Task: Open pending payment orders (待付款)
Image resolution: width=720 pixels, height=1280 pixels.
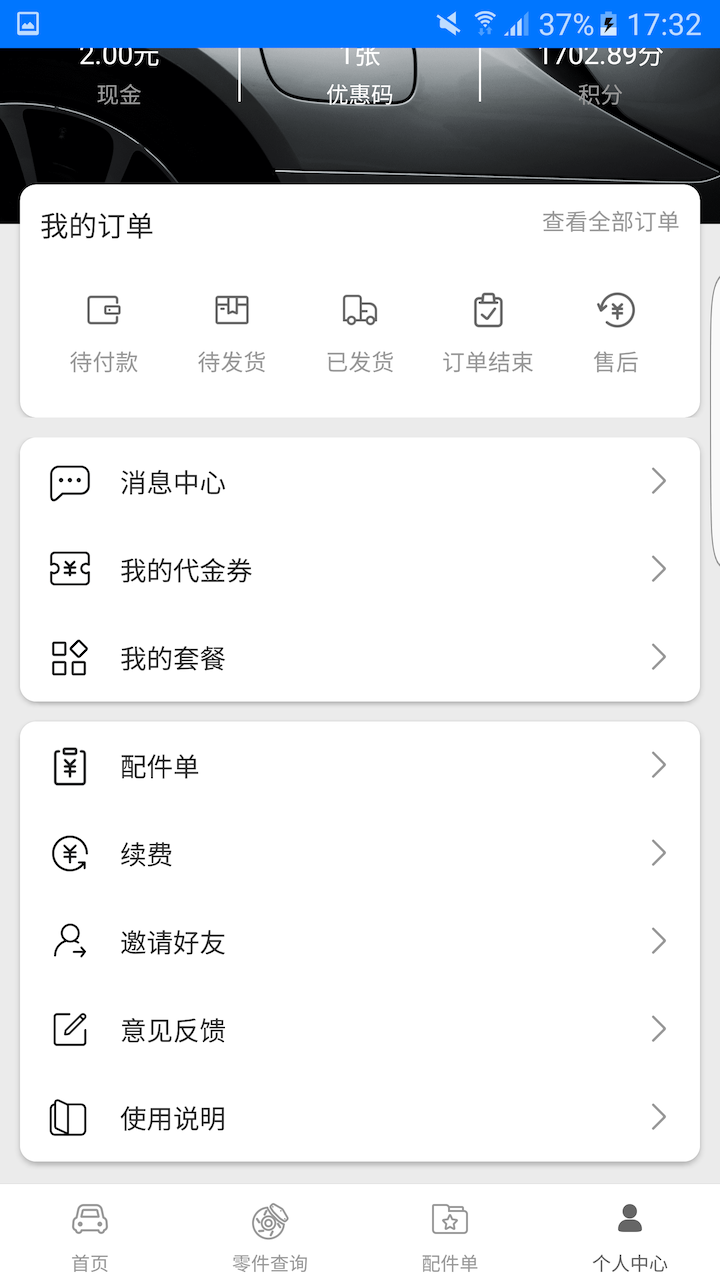Action: click(104, 333)
